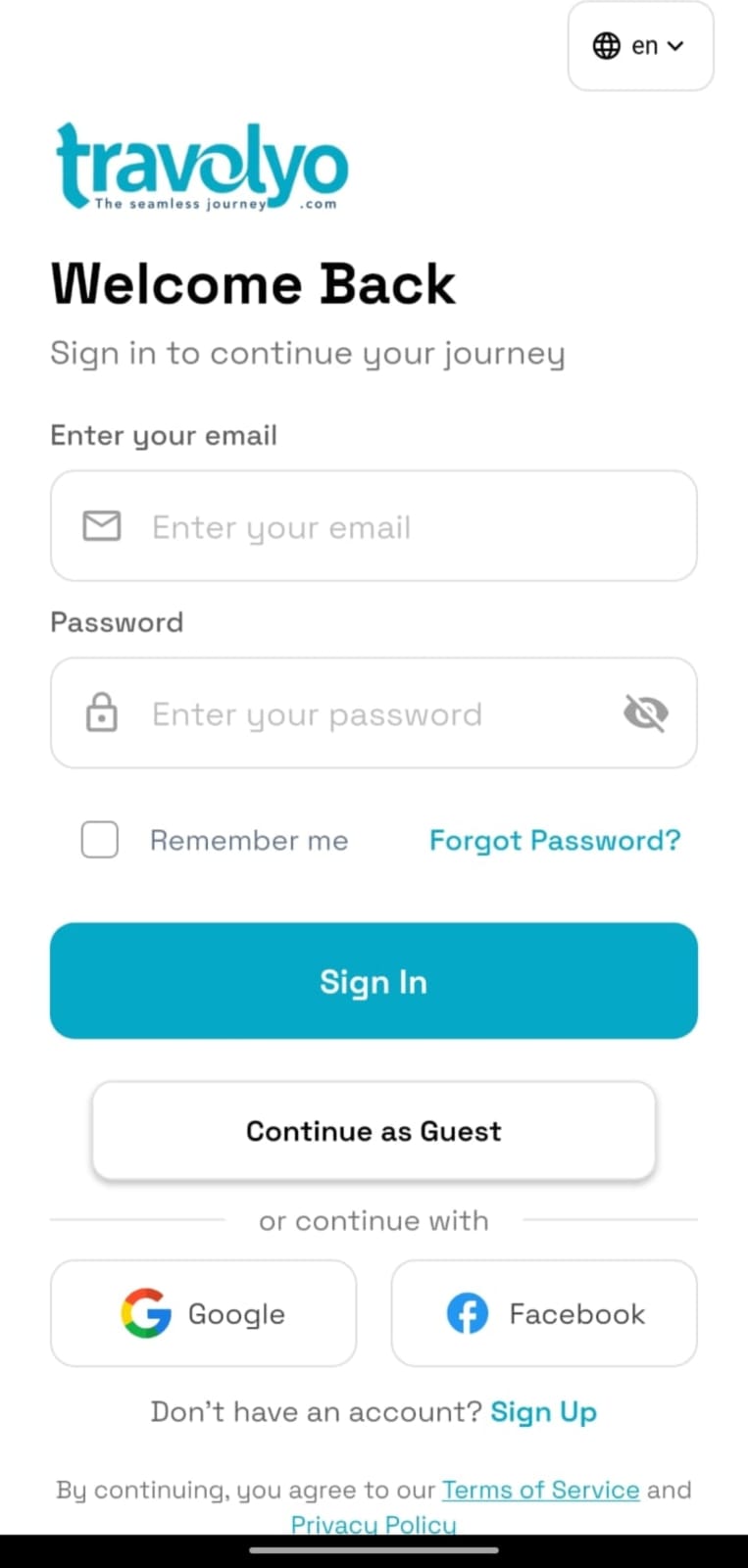Follow the Sign Up link

point(544,1411)
